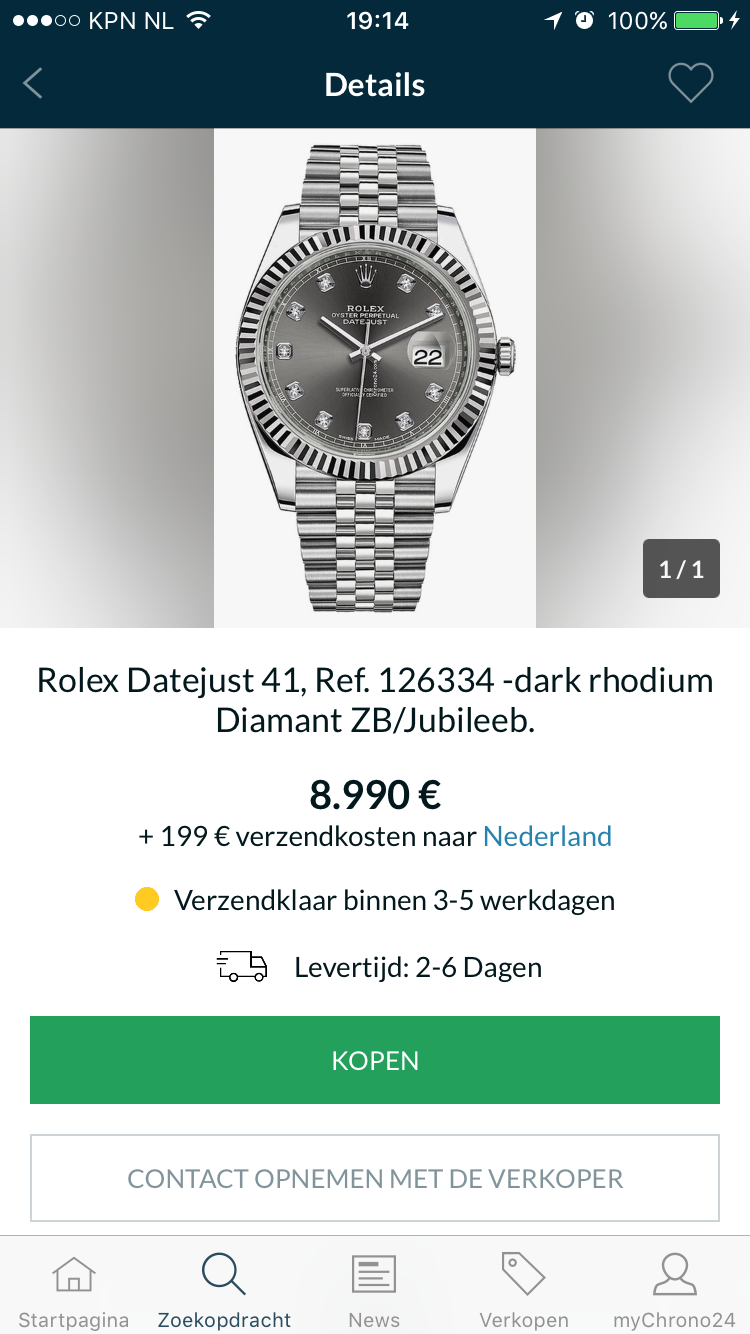Viewport: 750px width, 1334px height.
Task: Go to the News tab
Action: 374,1290
